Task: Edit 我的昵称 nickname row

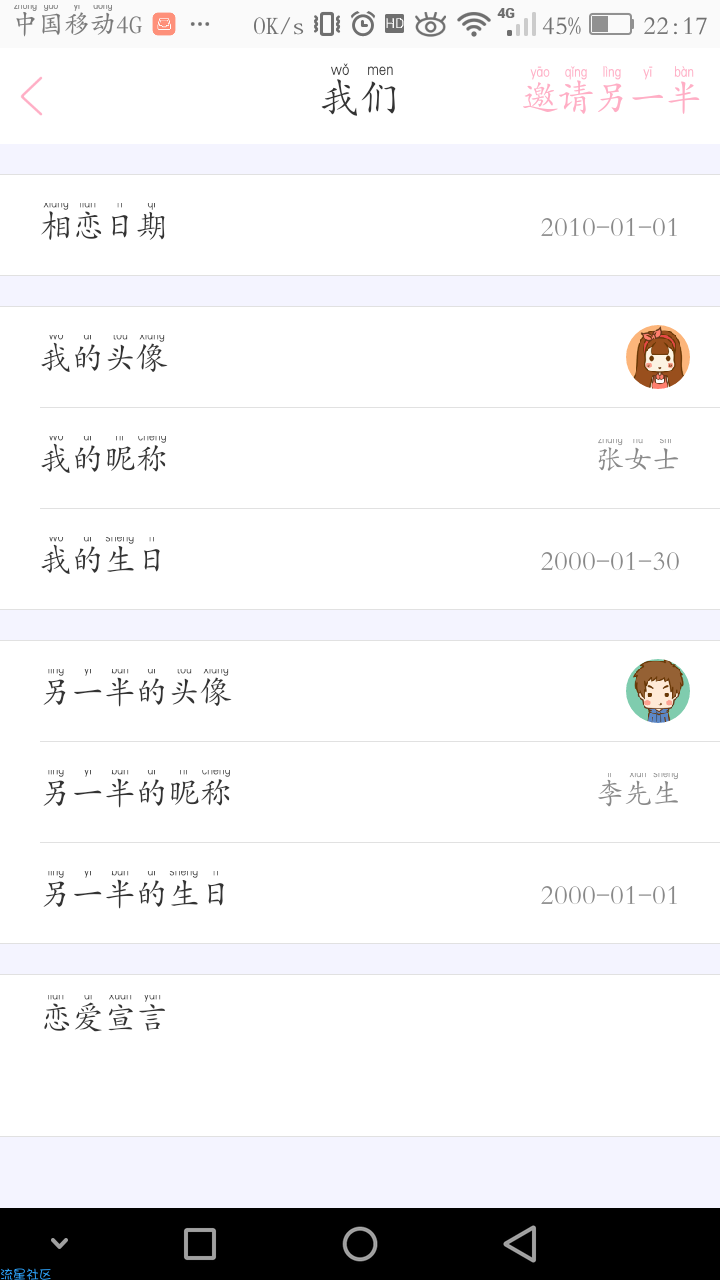Action: click(360, 459)
